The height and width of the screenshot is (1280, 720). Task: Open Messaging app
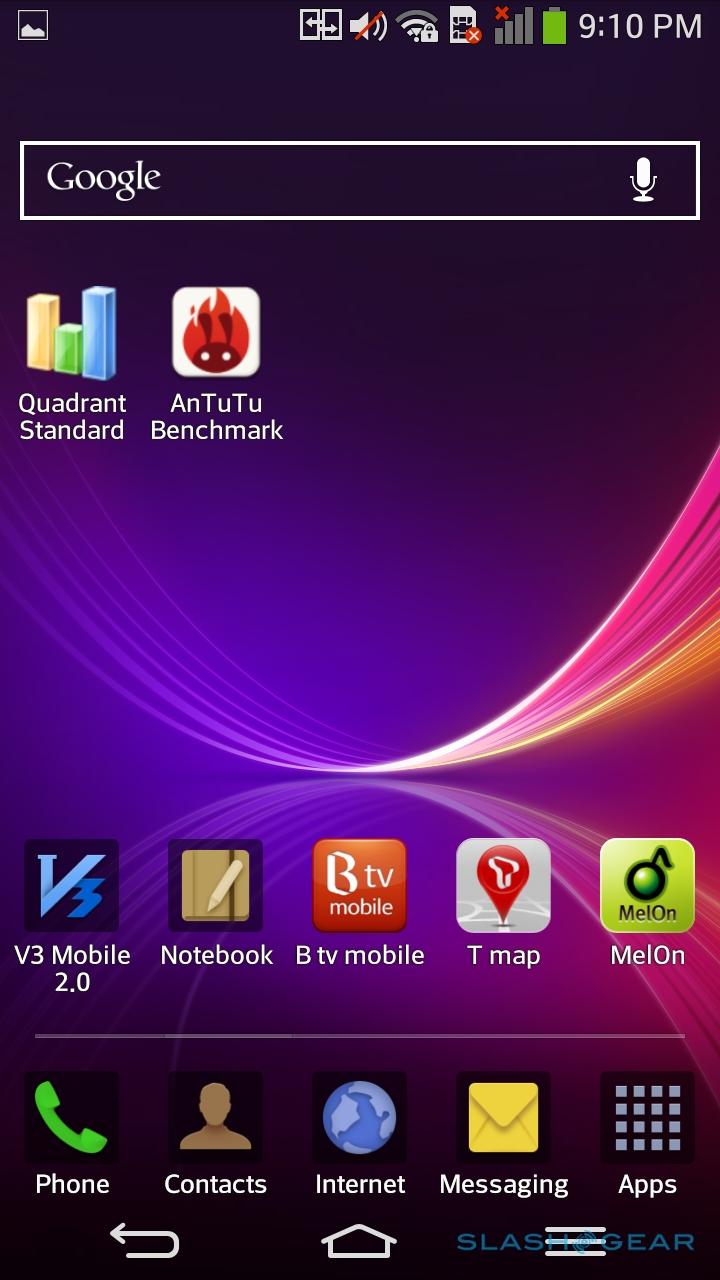tap(504, 1118)
